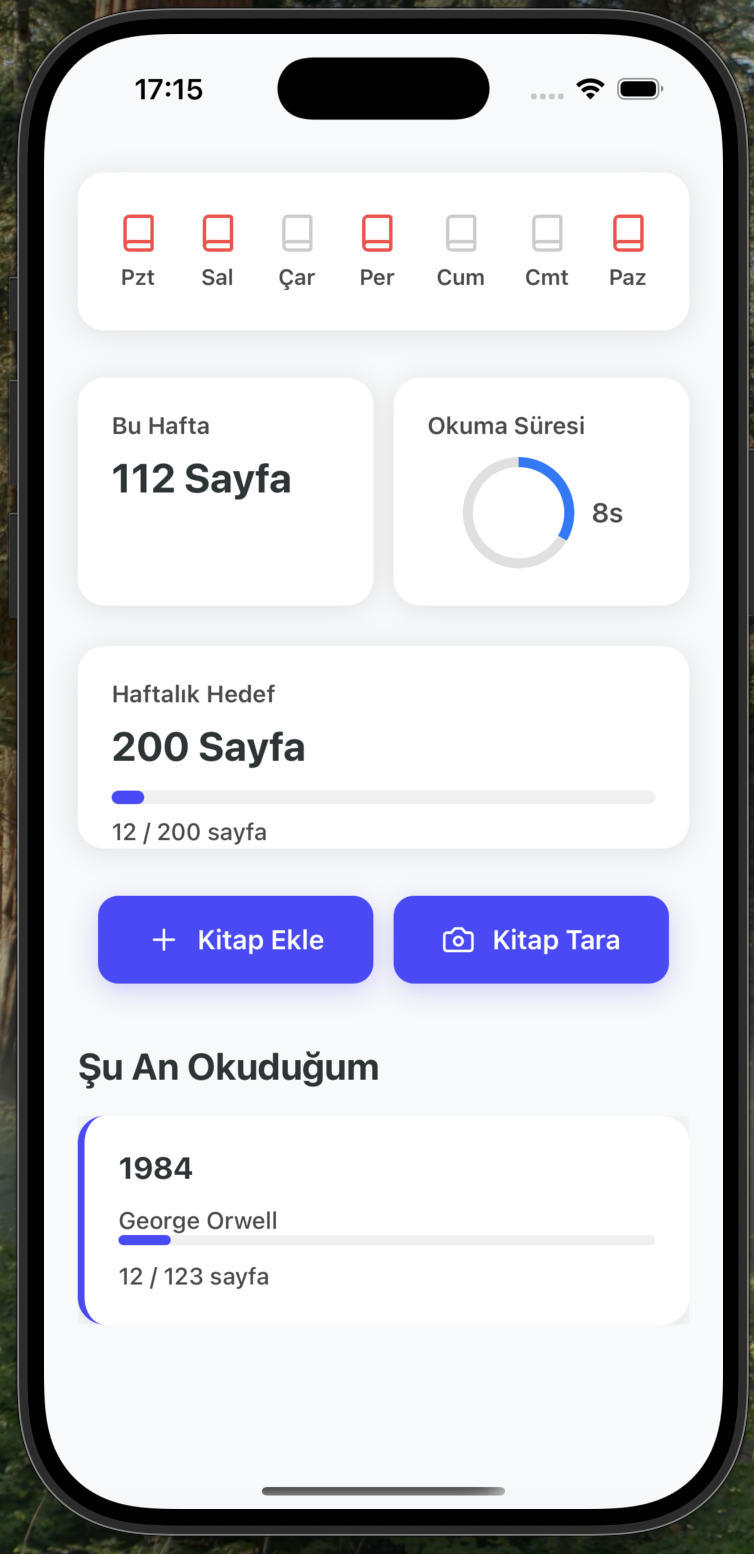Tap the Bu Hafta statistics card

pos(225,491)
